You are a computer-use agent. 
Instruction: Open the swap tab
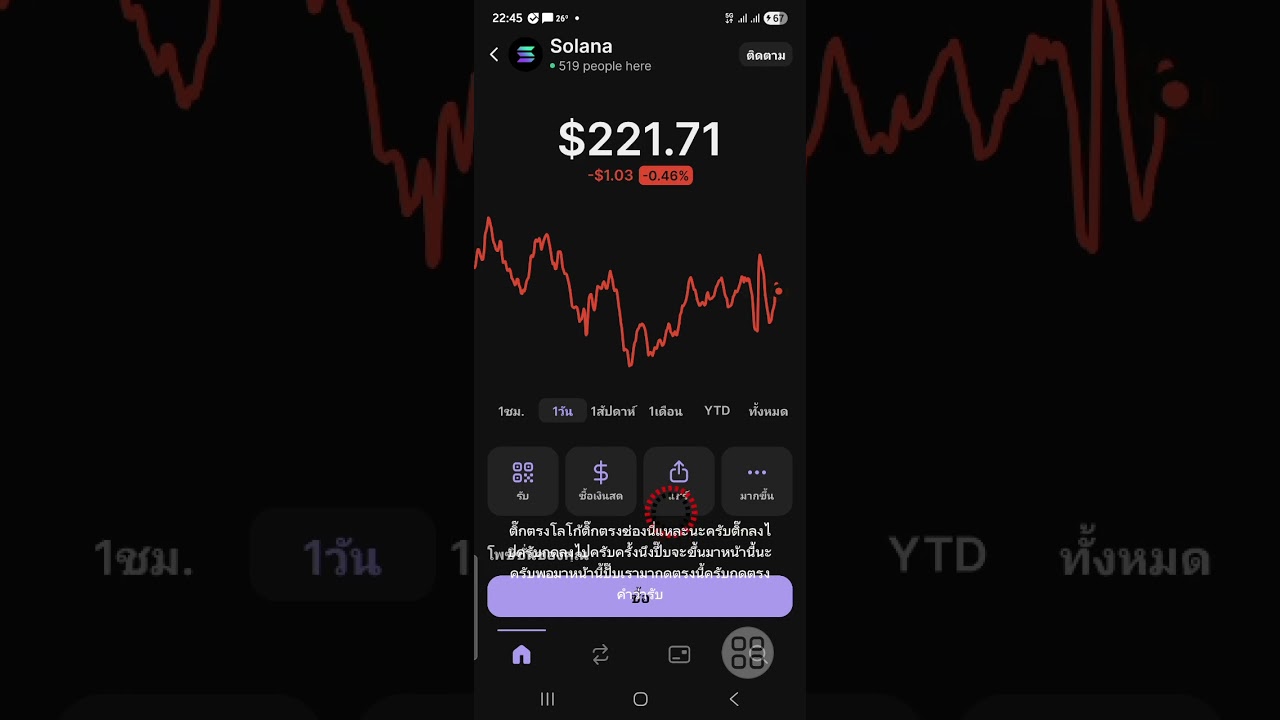[600, 655]
